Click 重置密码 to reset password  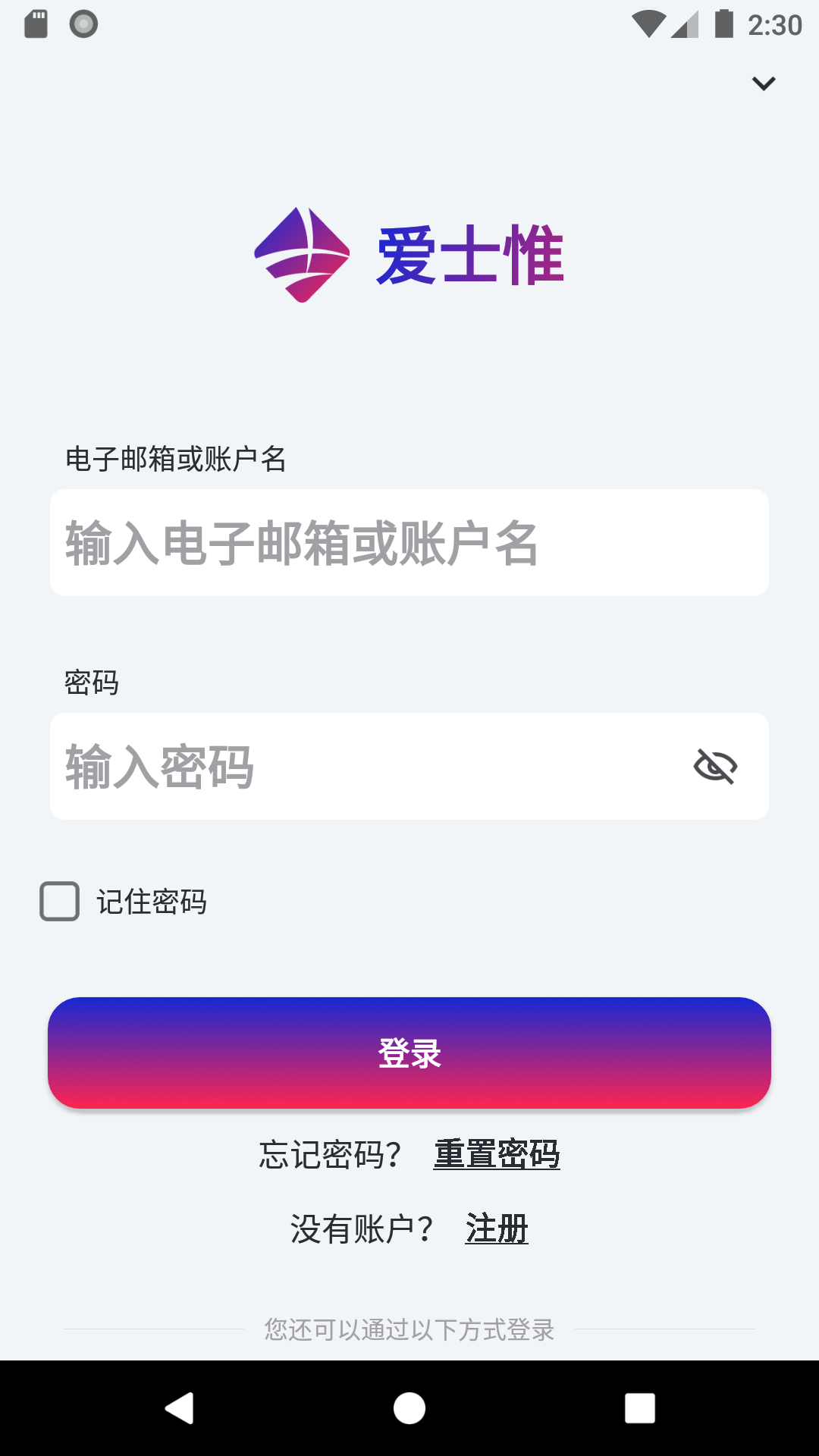[496, 1153]
